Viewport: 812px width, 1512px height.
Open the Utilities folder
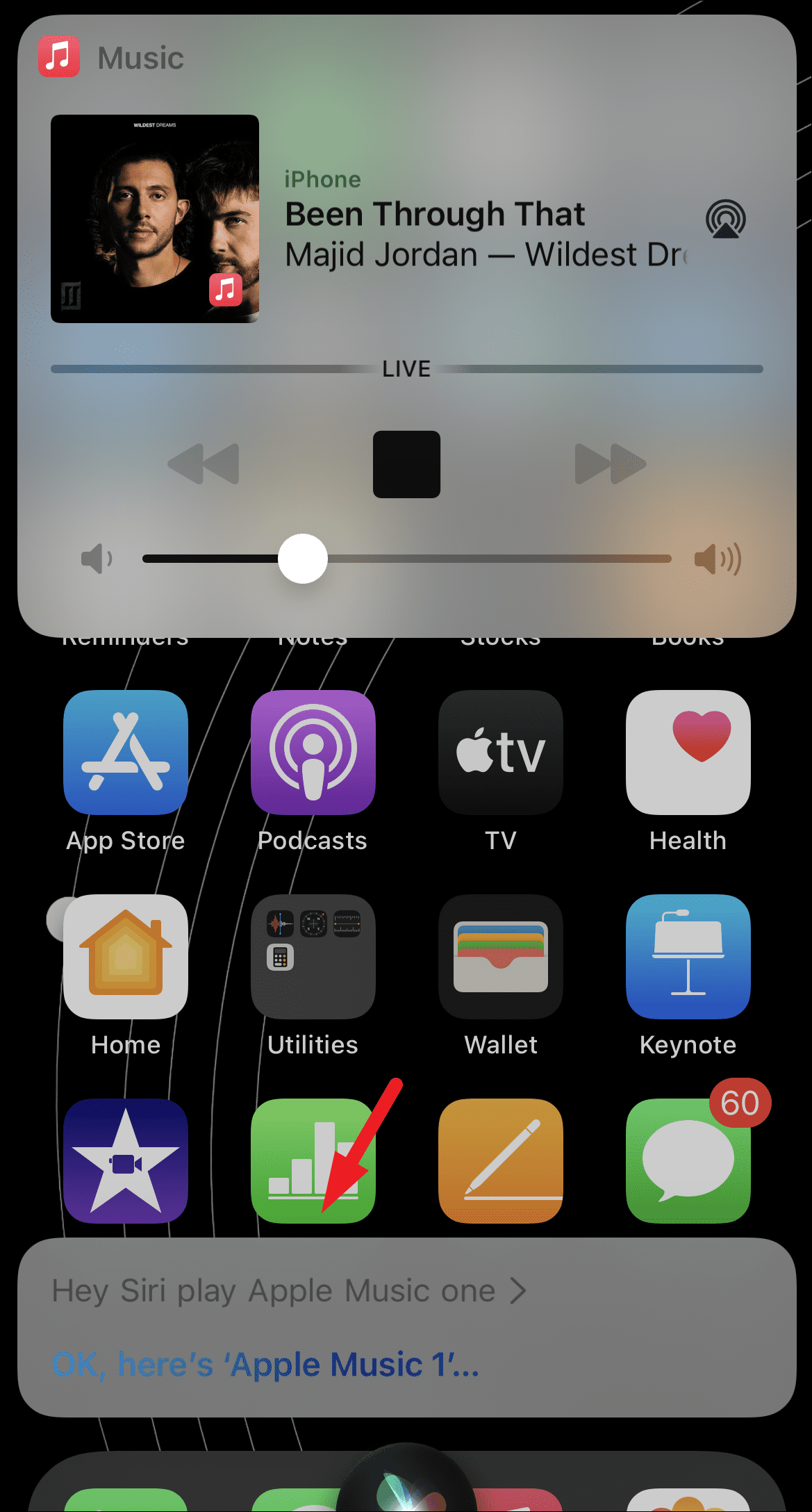(313, 957)
